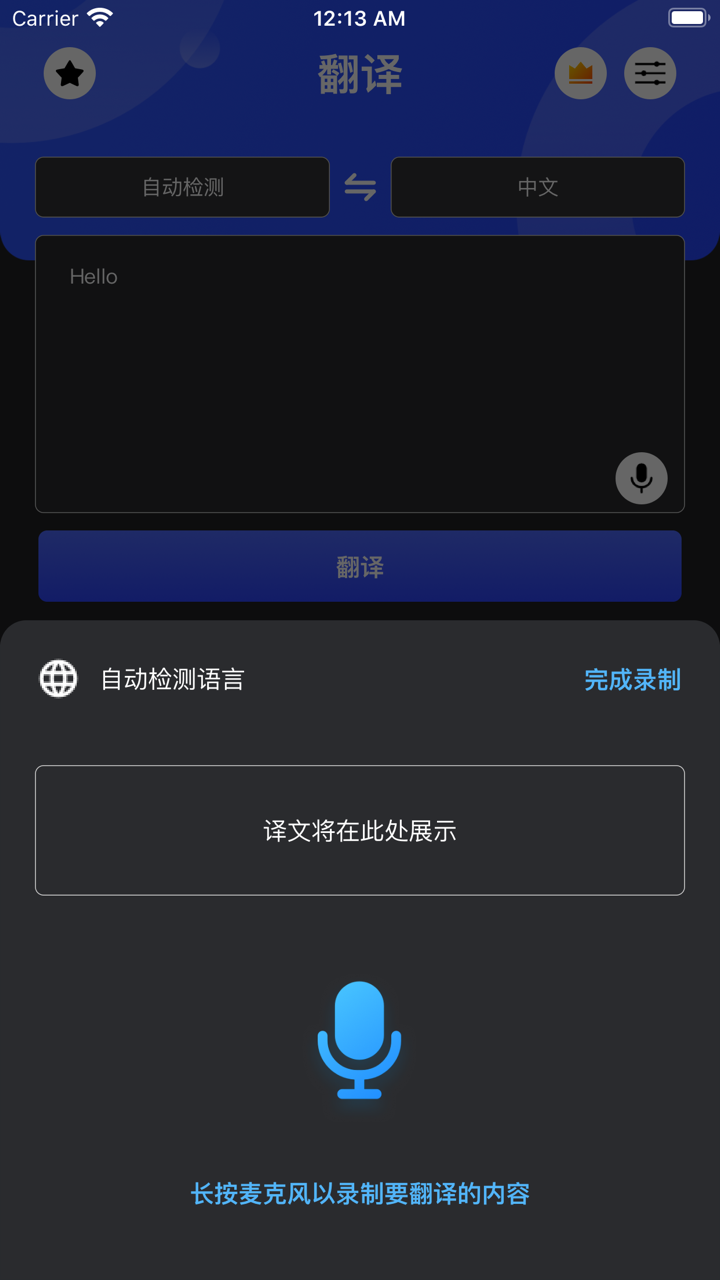The image size is (720, 1280).
Task: Open the 自动检测 source language selector
Action: [x=182, y=187]
